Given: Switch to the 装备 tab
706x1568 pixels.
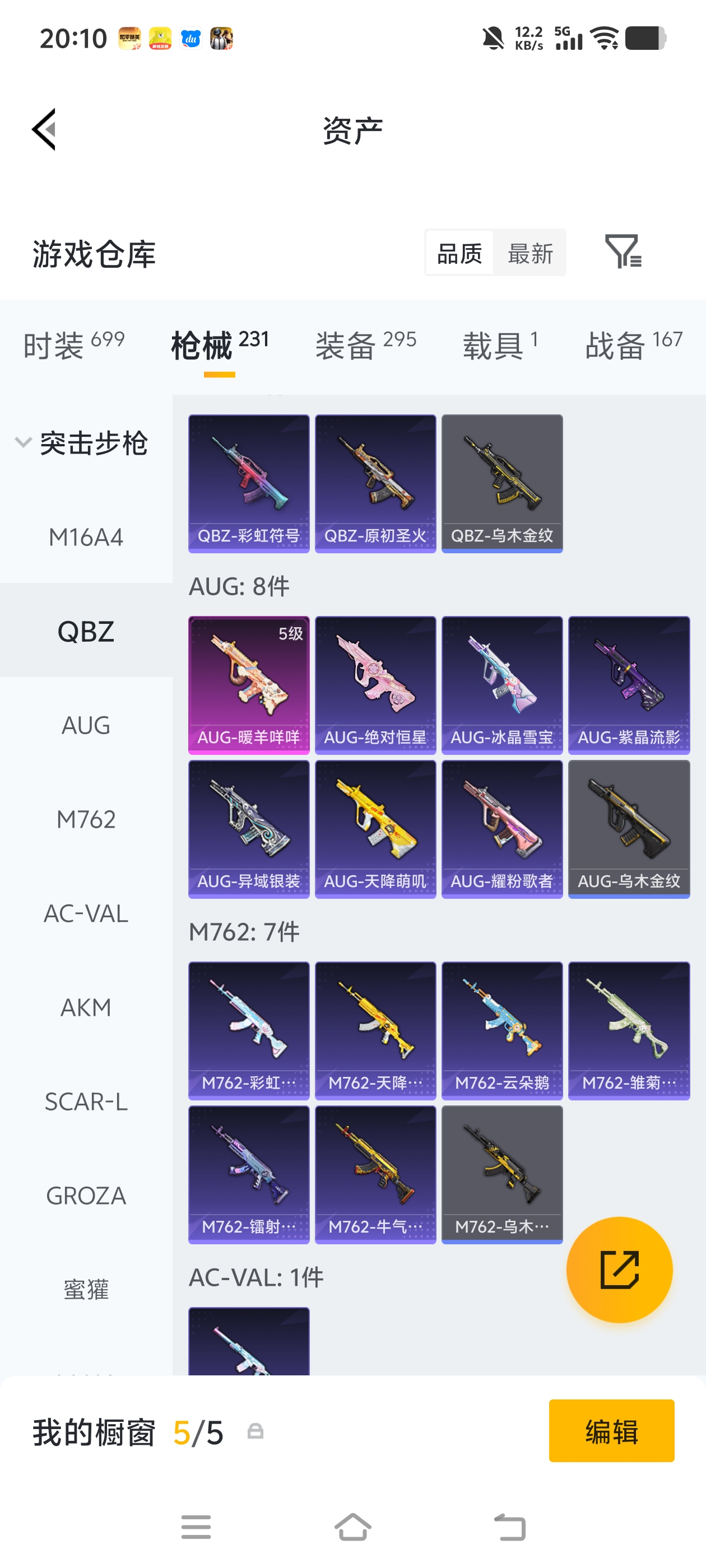Looking at the screenshot, I should click(365, 345).
